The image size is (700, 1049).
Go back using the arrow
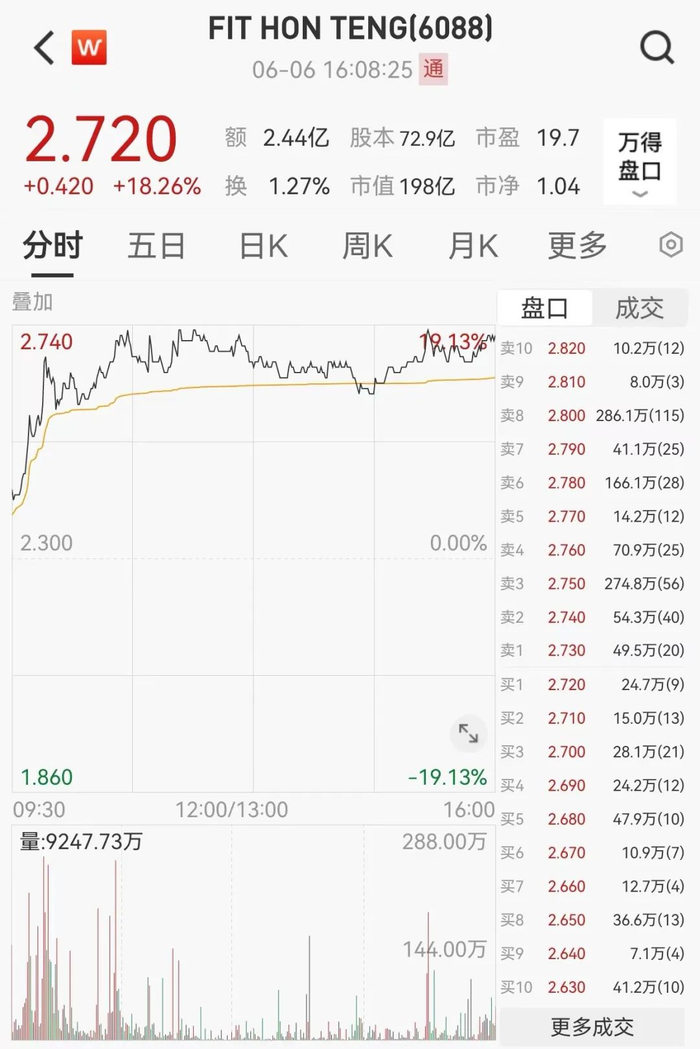click(x=44, y=47)
